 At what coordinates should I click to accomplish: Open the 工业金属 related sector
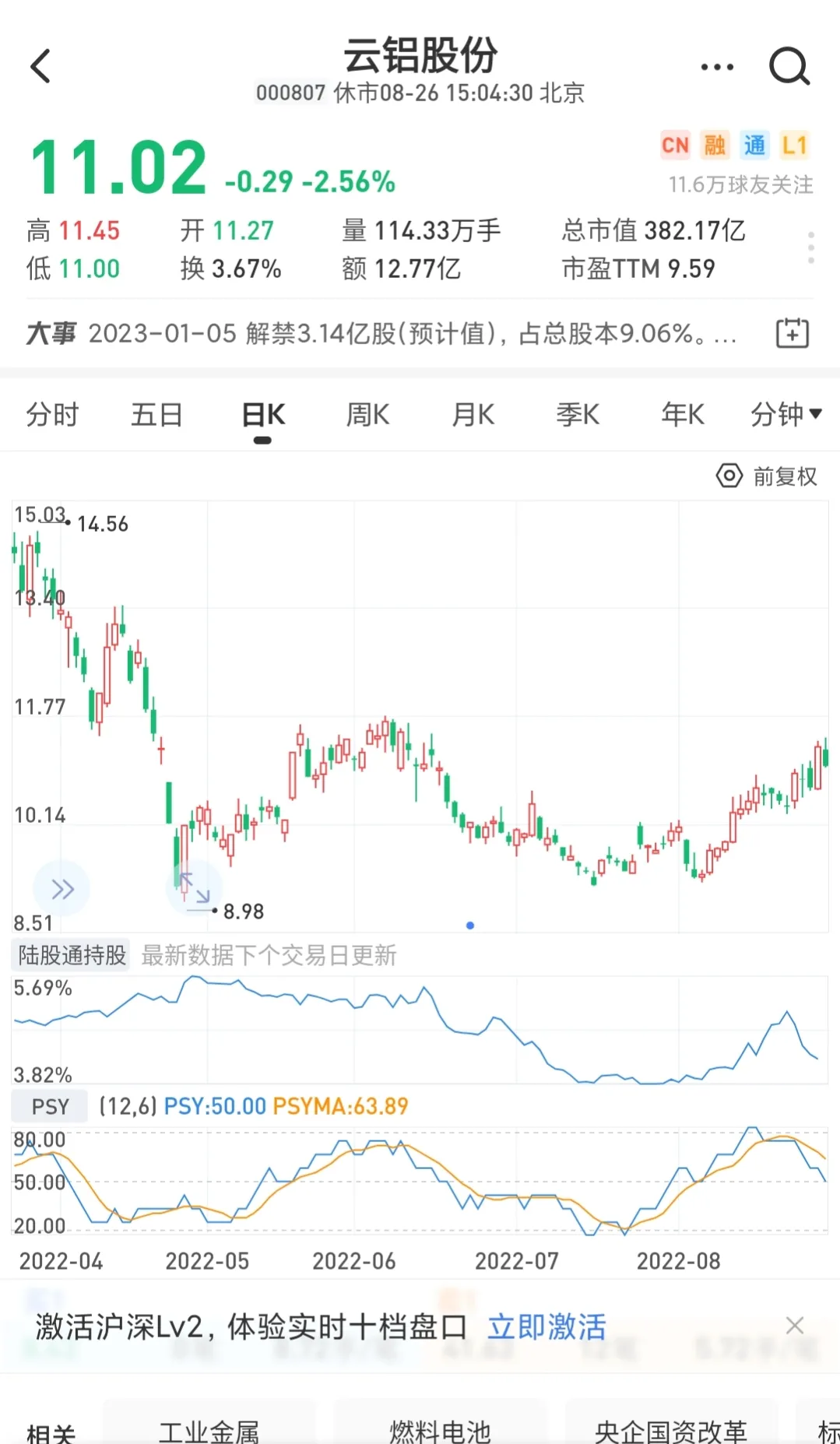209,1429
